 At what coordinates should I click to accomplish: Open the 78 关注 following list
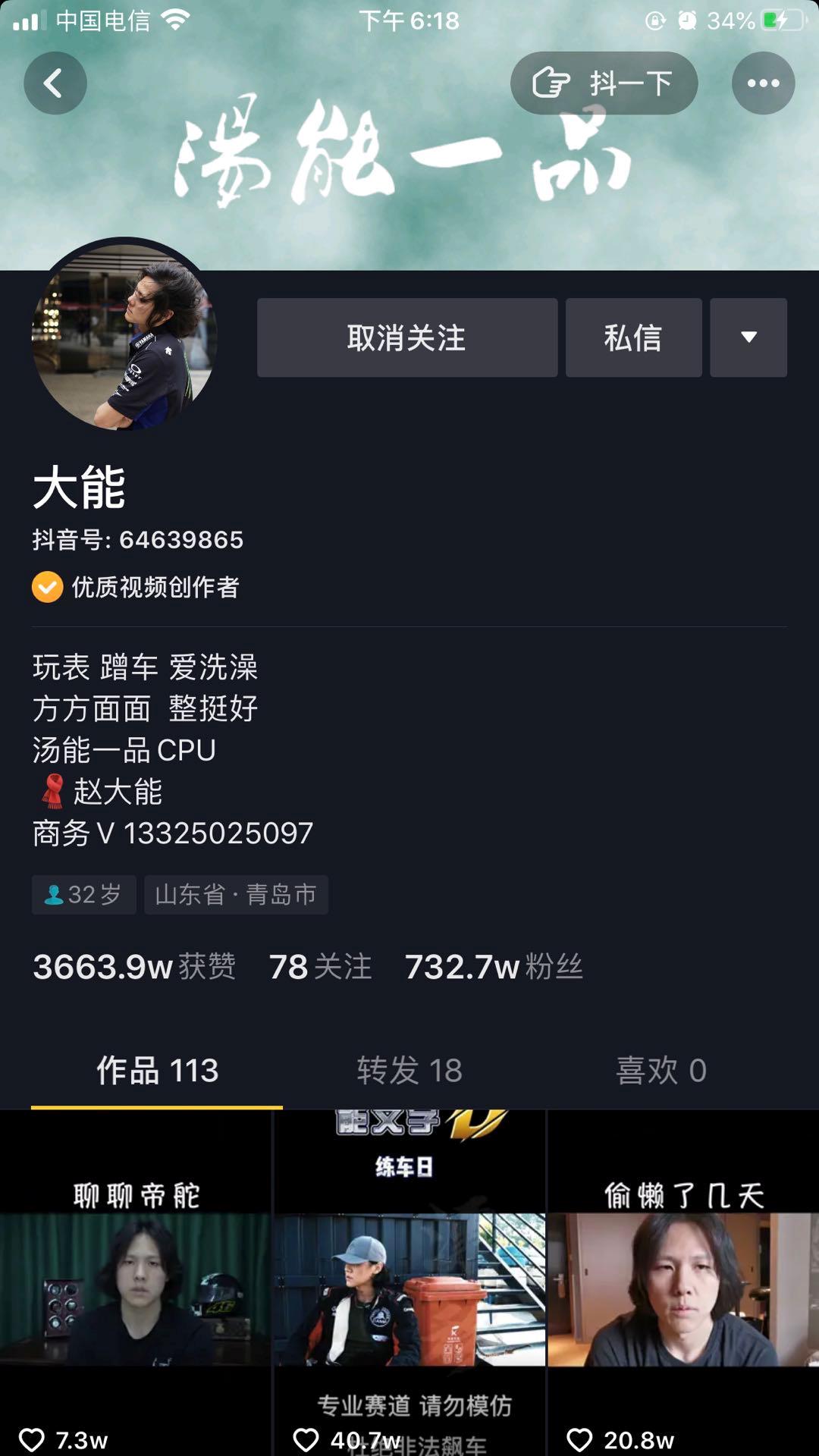(x=321, y=966)
